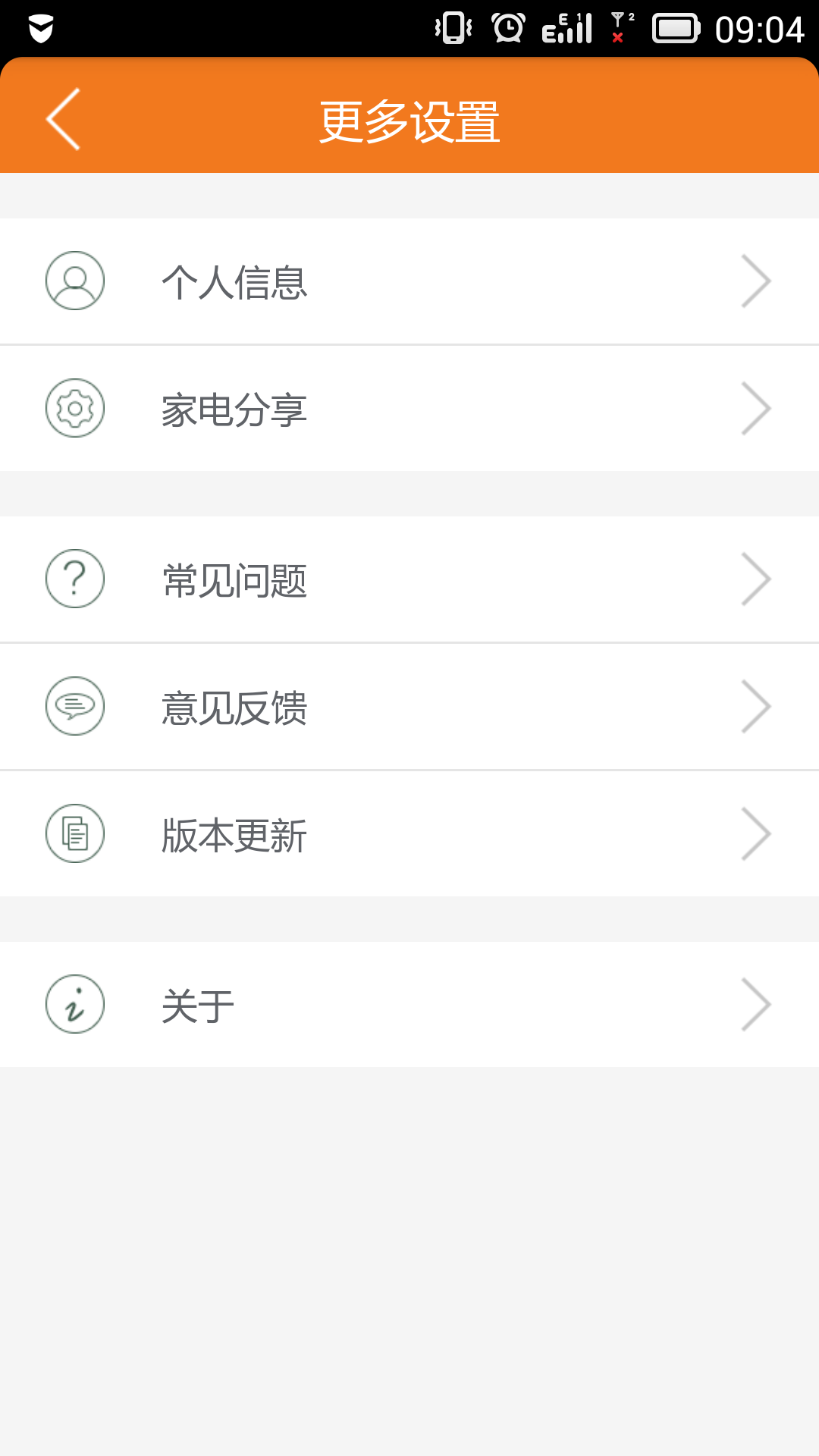This screenshot has width=819, height=1456.
Task: Check 版本更新 version update
Action: pos(409,834)
